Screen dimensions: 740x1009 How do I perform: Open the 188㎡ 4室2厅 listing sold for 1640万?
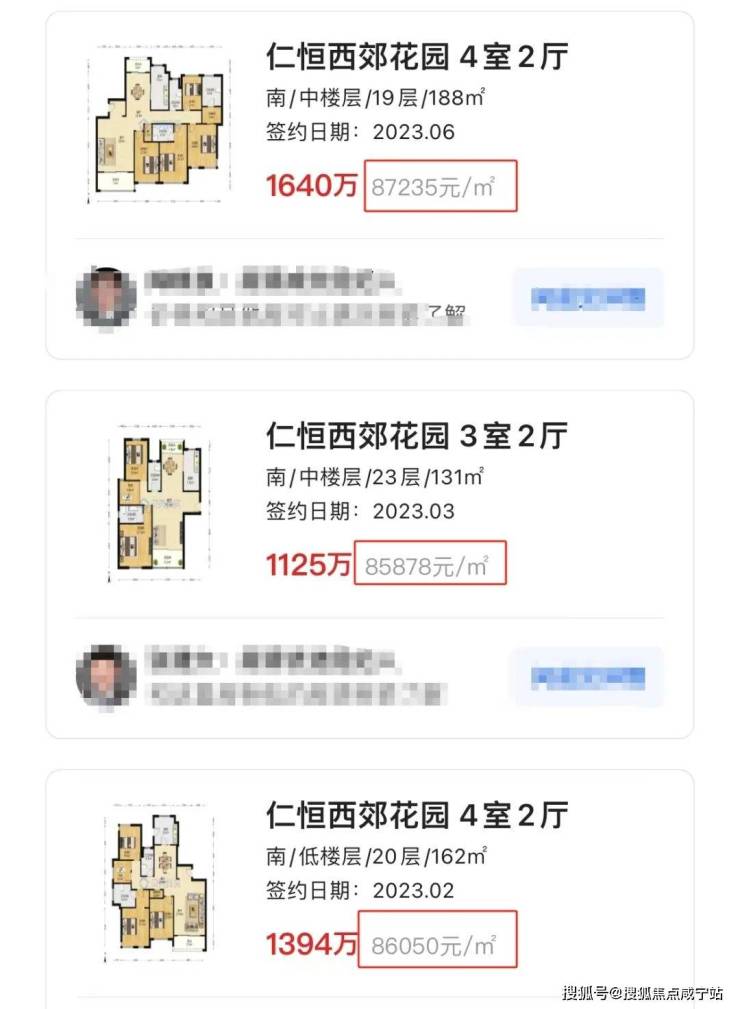point(416,57)
